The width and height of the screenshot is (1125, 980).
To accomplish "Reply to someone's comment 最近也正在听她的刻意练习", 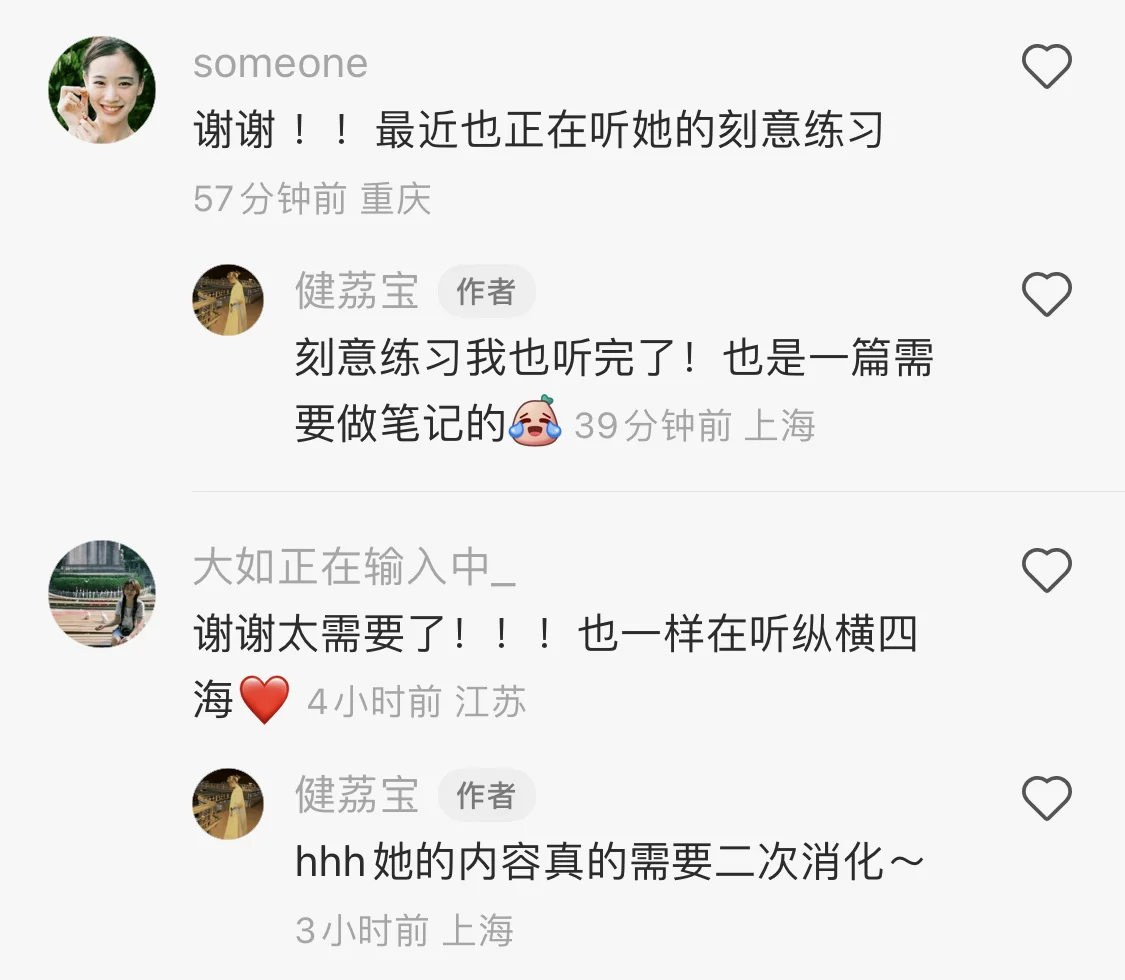I will (x=538, y=131).
